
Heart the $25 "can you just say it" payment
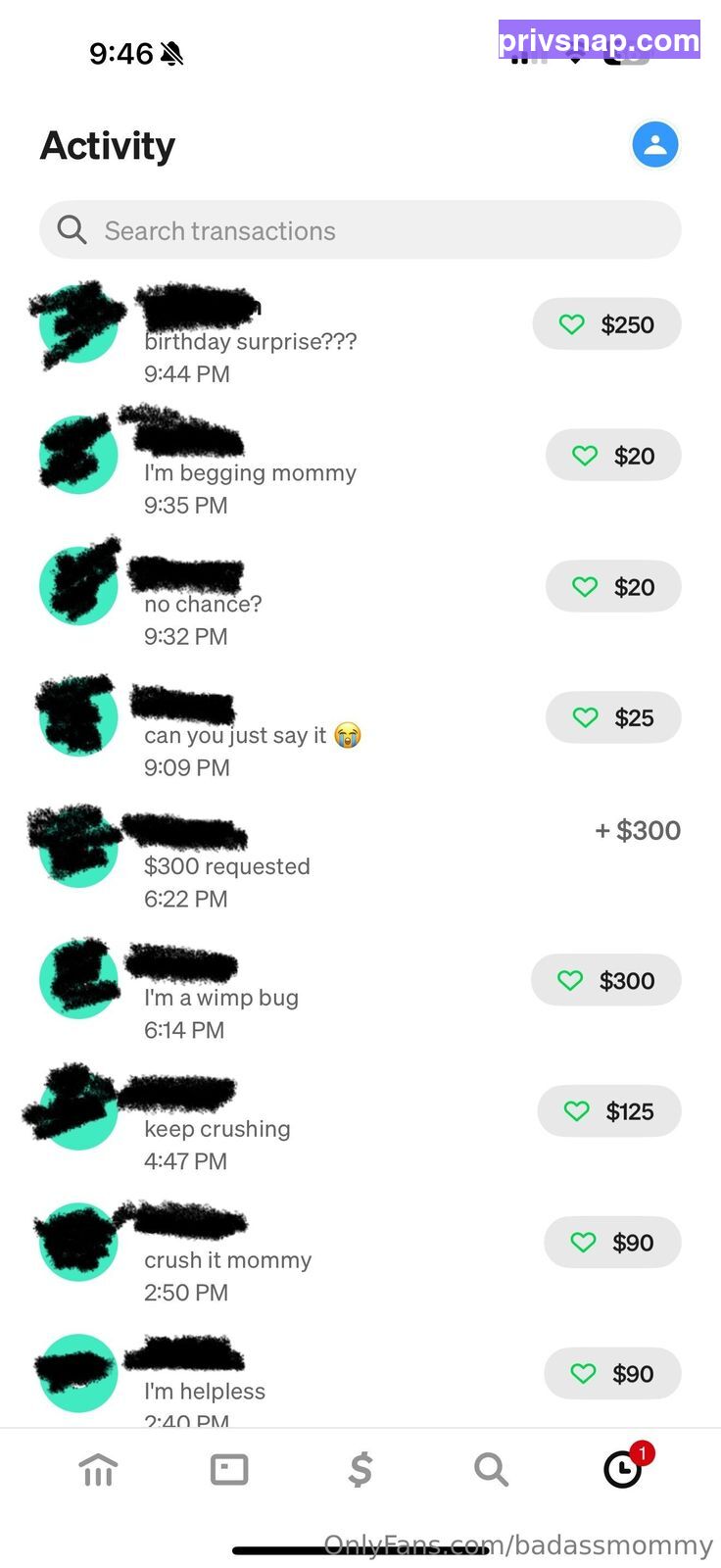[x=613, y=717]
